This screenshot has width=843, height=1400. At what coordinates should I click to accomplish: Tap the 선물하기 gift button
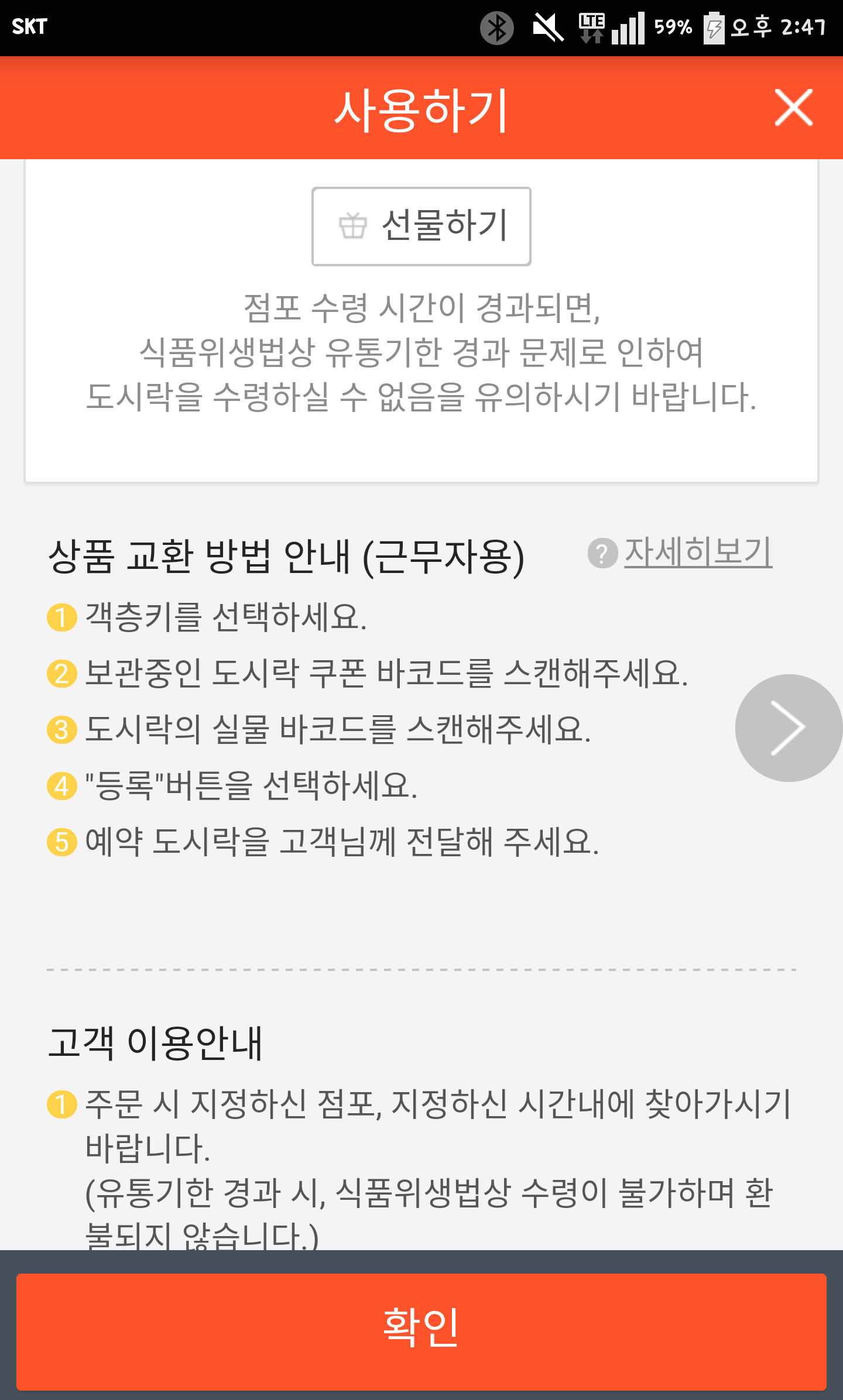[421, 227]
